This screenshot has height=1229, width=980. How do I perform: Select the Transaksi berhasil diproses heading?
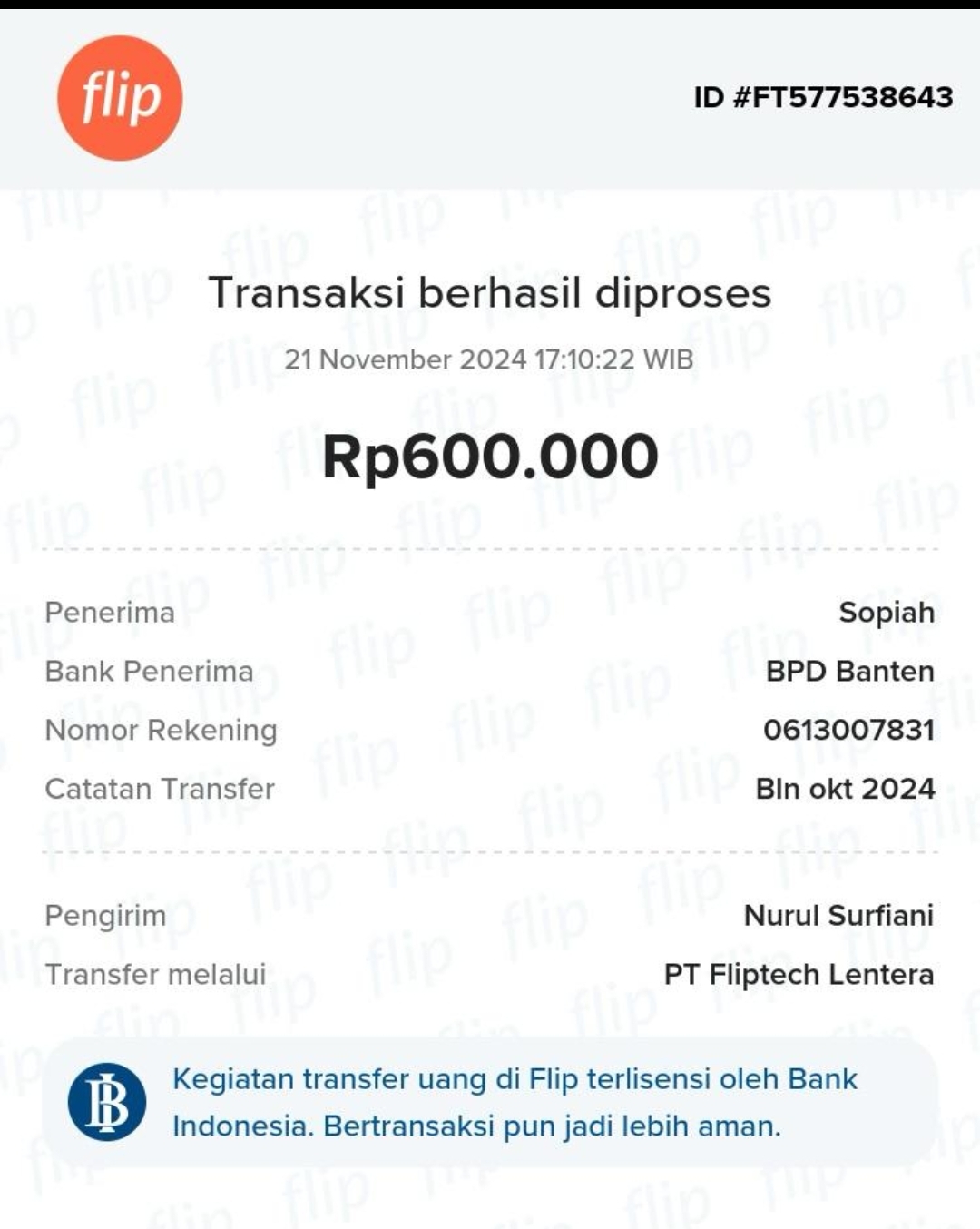[x=490, y=293]
